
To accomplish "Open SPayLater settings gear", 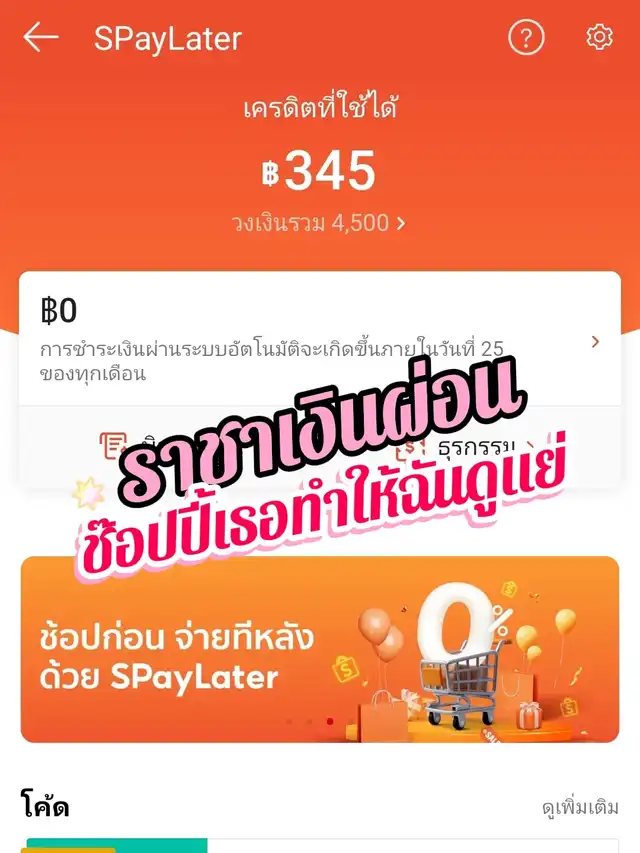I will (x=598, y=38).
